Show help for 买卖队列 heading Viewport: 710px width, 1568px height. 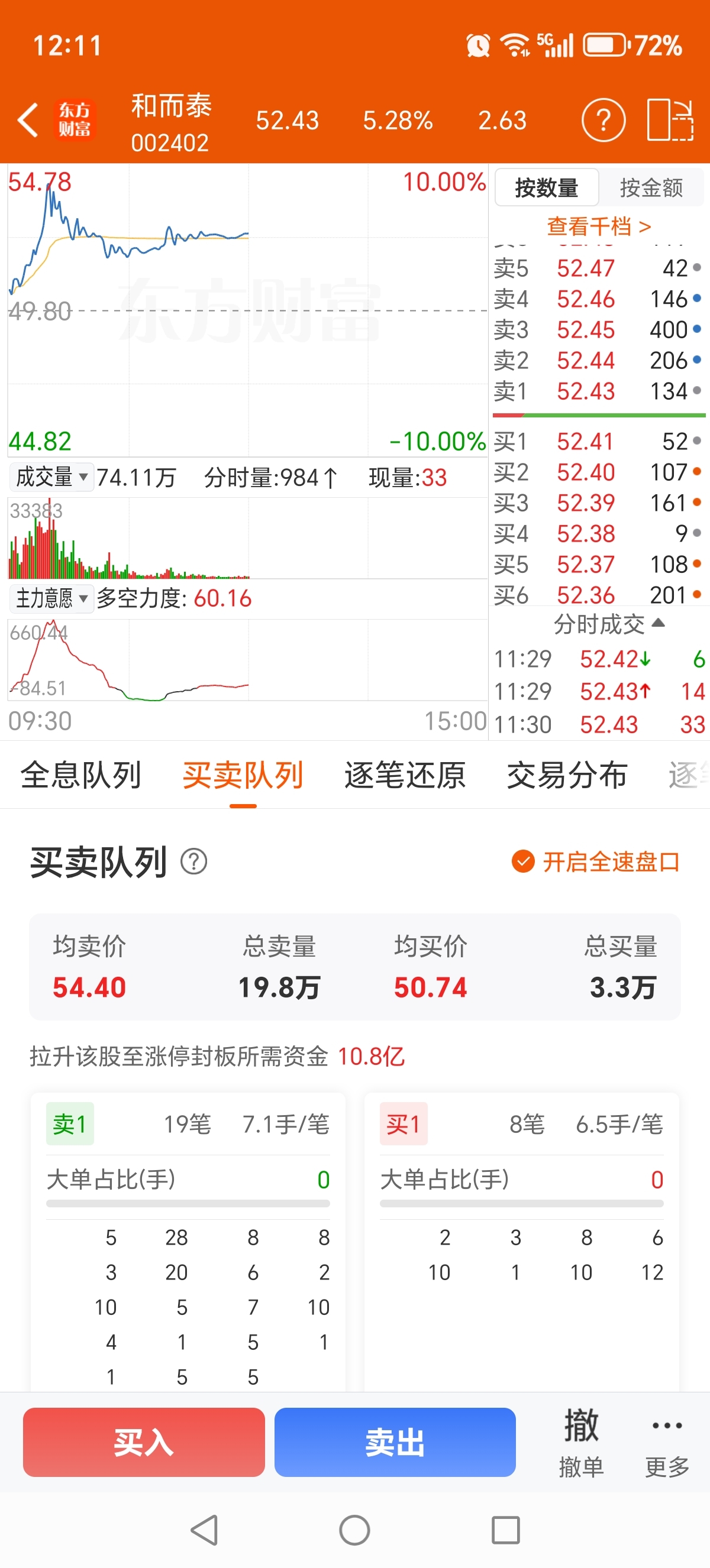click(x=194, y=861)
